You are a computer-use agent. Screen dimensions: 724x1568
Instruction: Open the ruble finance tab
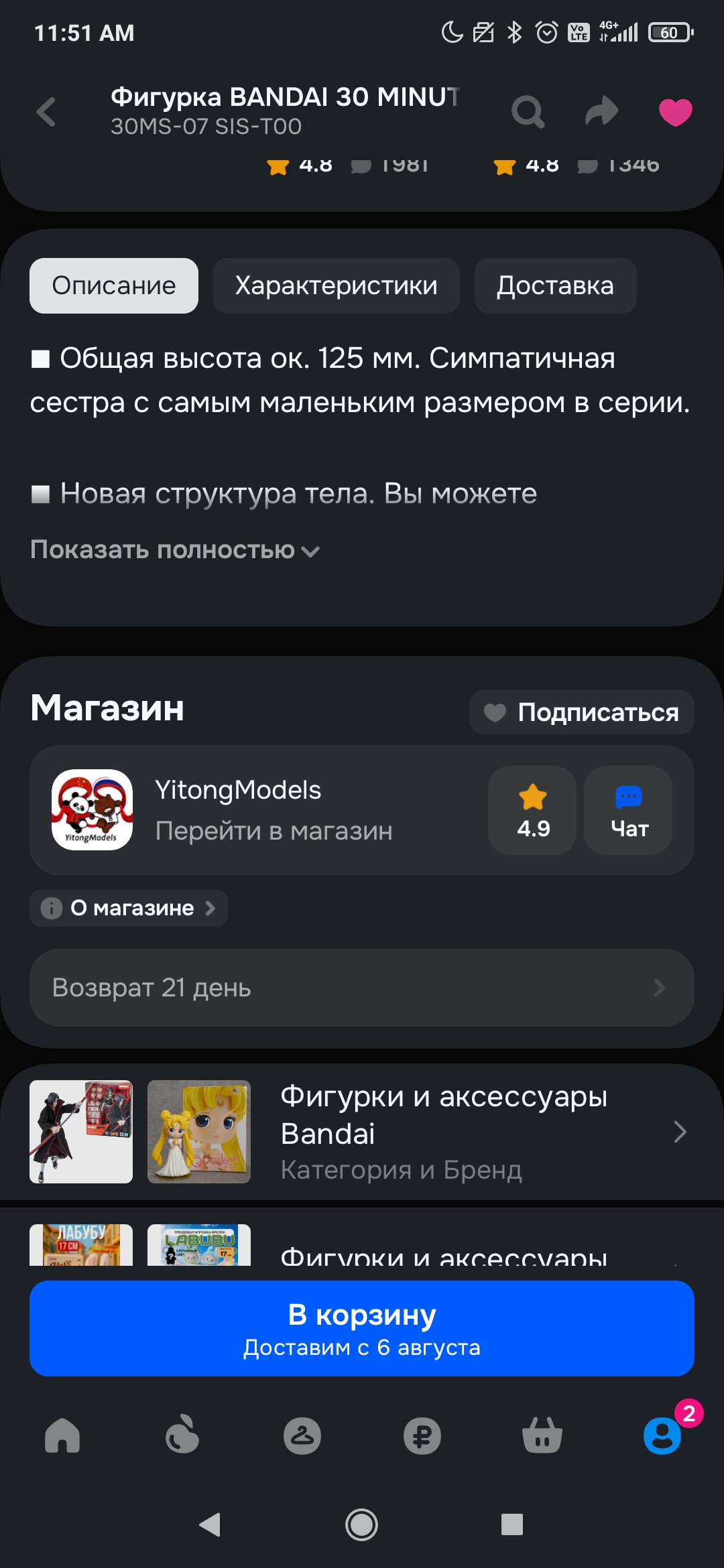tap(422, 1435)
